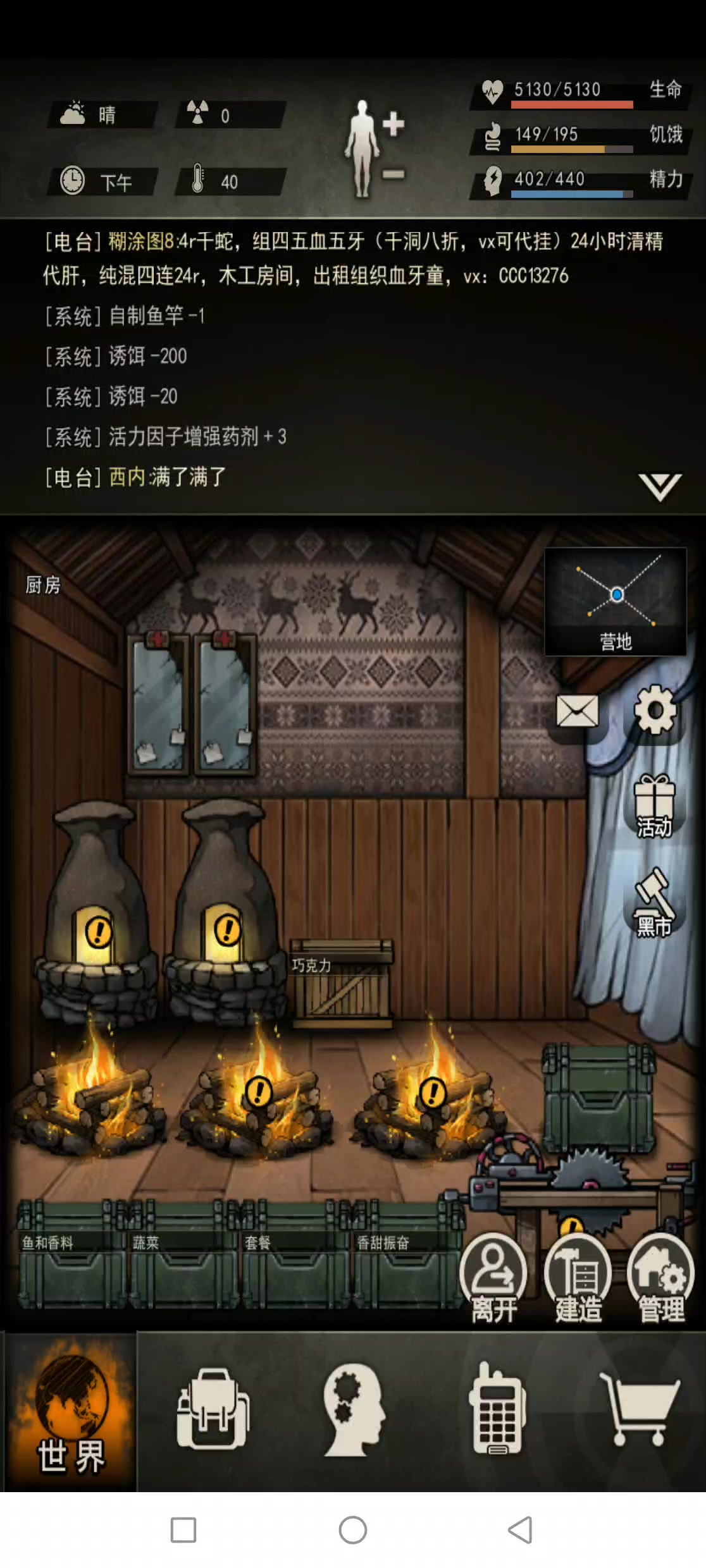Open the 营地 camp minimap
706x1568 pixels.
[x=616, y=601]
